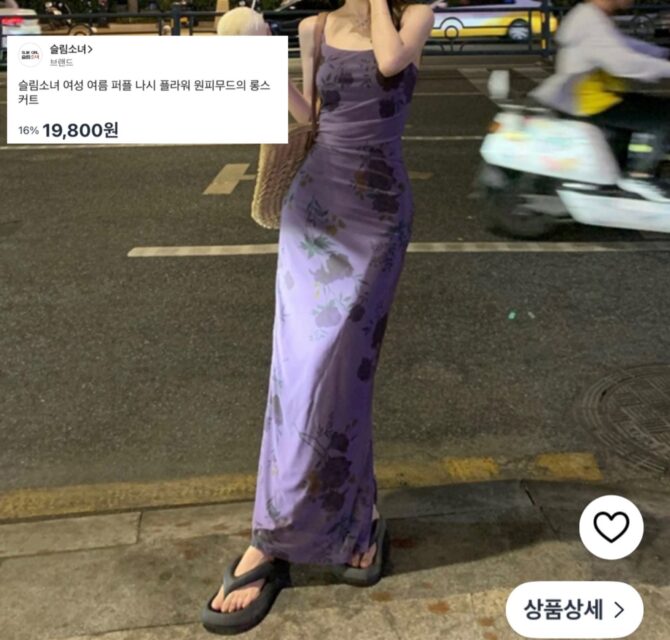This screenshot has height=640, width=670.
Task: Open 상품상세 product details
Action: click(574, 609)
